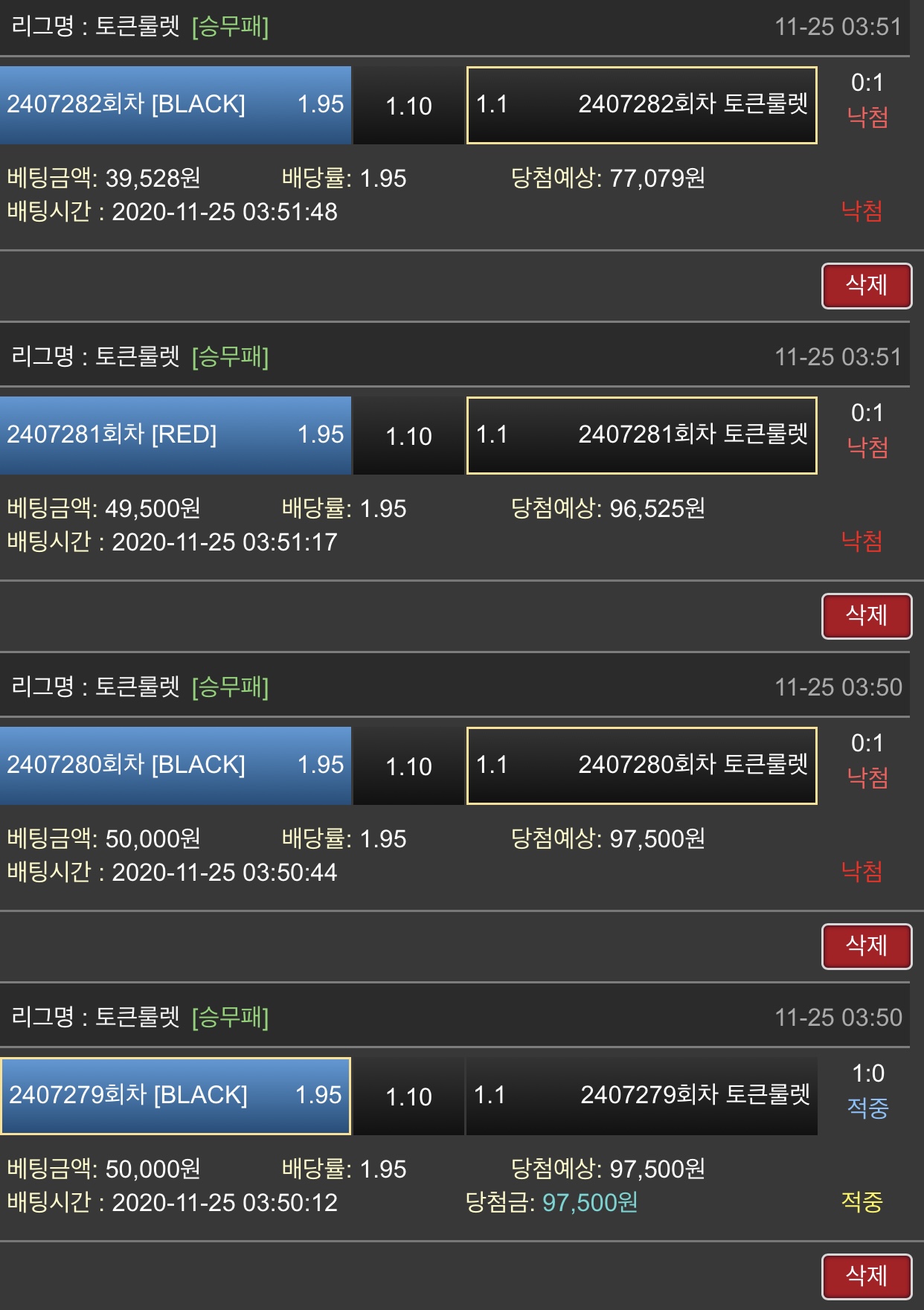The height and width of the screenshot is (1310, 924).
Task: Delete the 2407279회차 BLACK bet record
Action: [866, 1277]
